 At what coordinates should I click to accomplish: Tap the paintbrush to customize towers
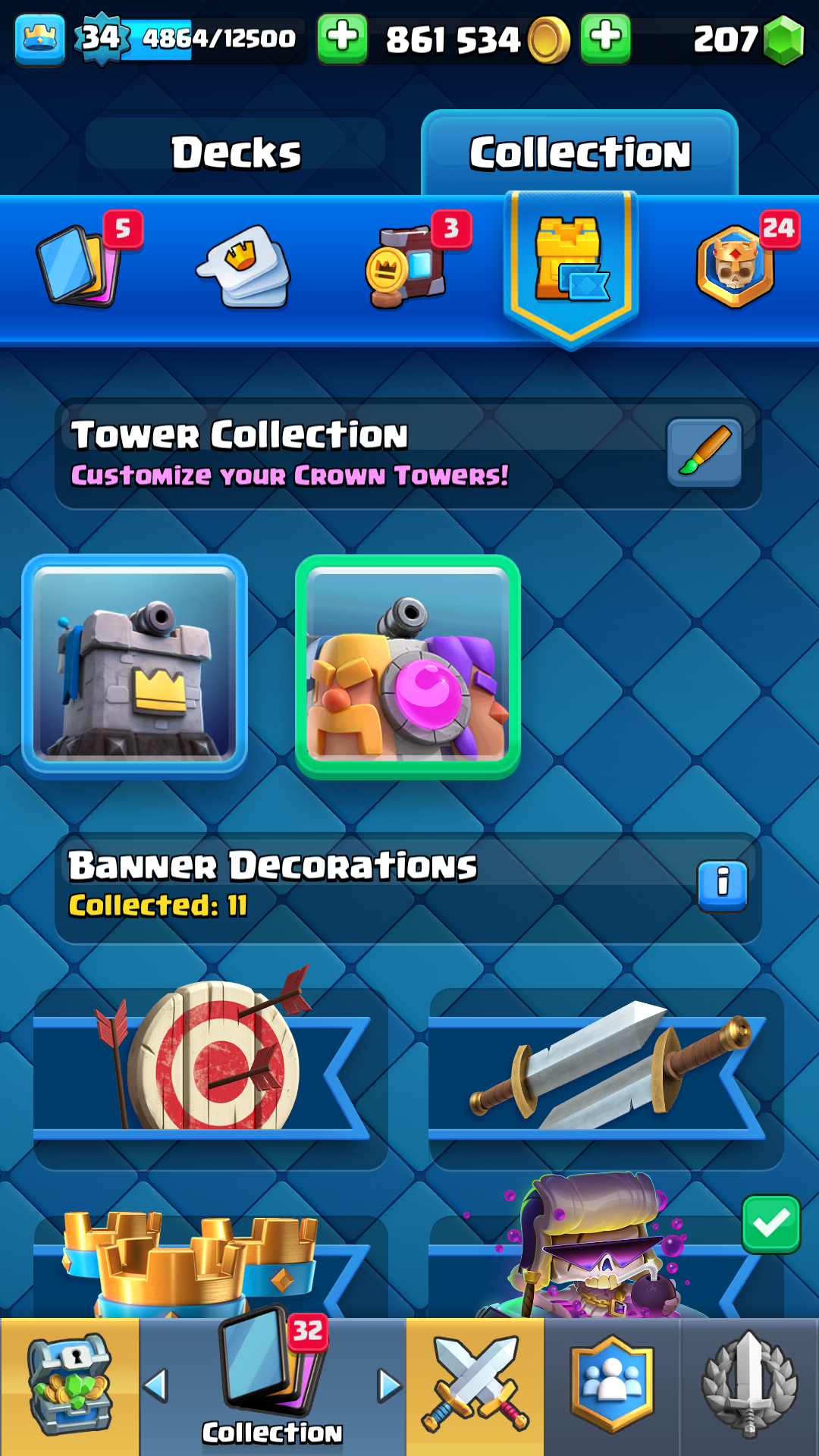(x=704, y=453)
